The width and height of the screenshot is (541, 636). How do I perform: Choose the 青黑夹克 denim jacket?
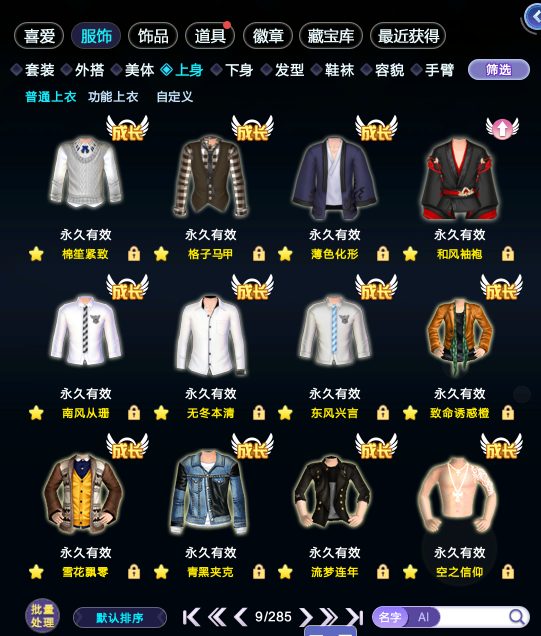tap(210, 492)
